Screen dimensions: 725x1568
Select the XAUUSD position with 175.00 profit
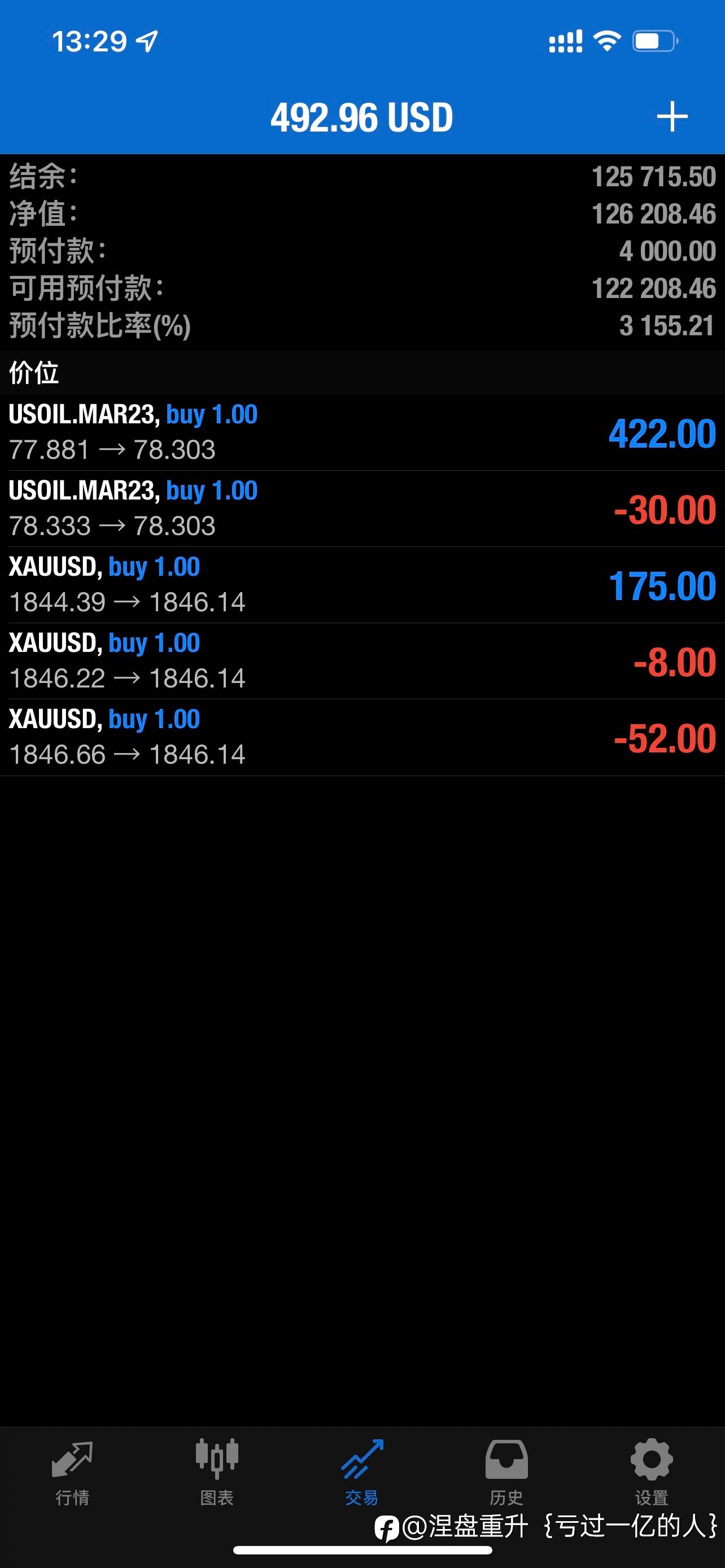pos(362,584)
